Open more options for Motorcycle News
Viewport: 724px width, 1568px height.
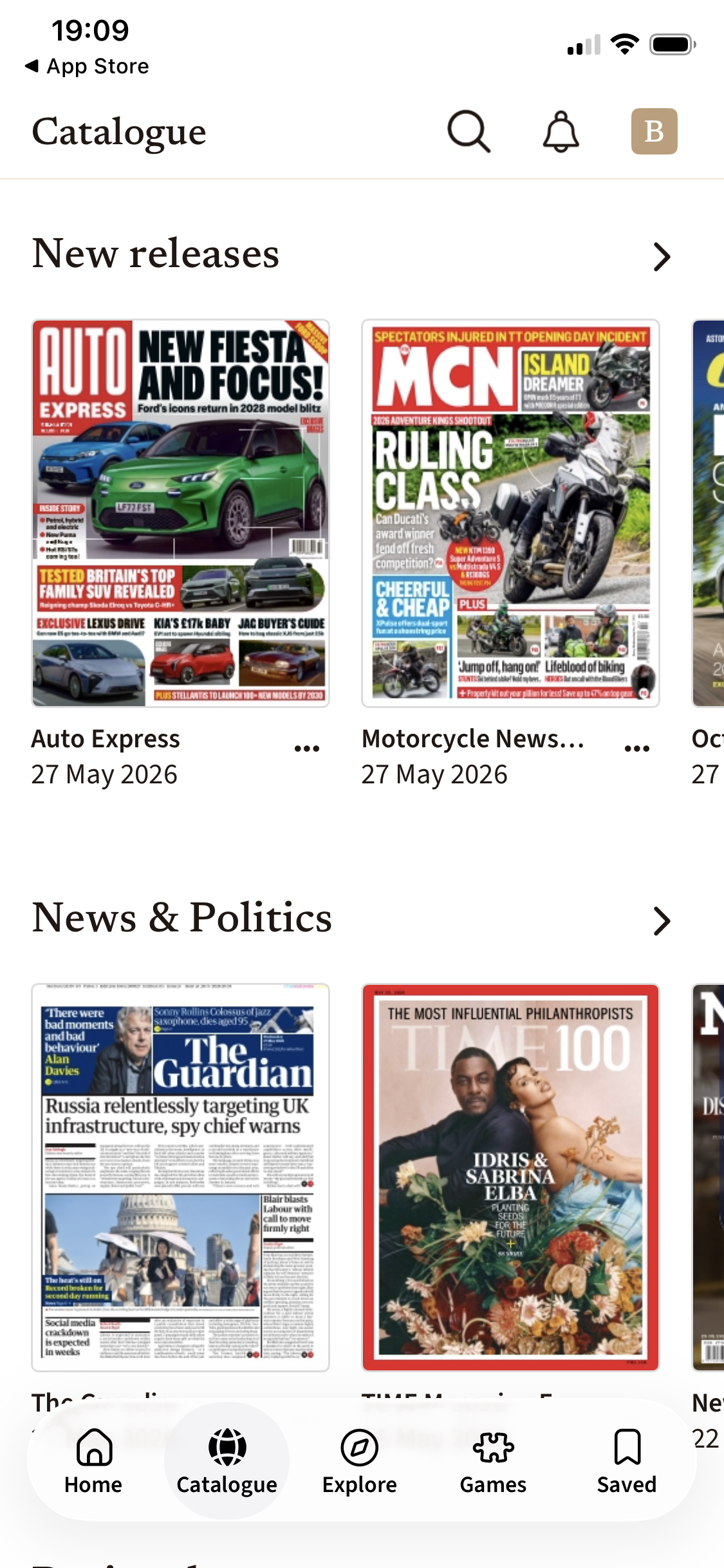coord(637,748)
